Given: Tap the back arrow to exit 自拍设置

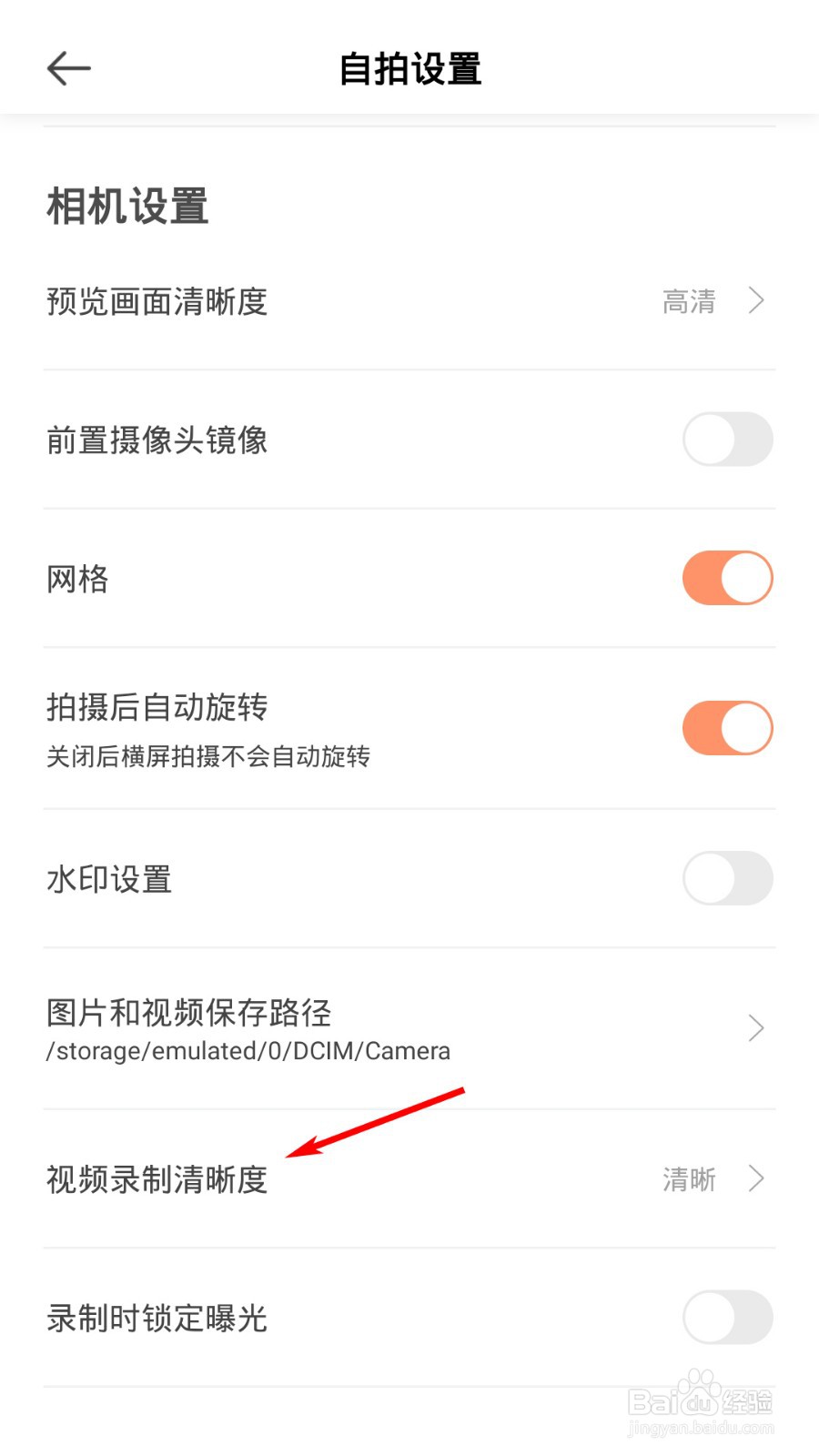Looking at the screenshot, I should [68, 68].
